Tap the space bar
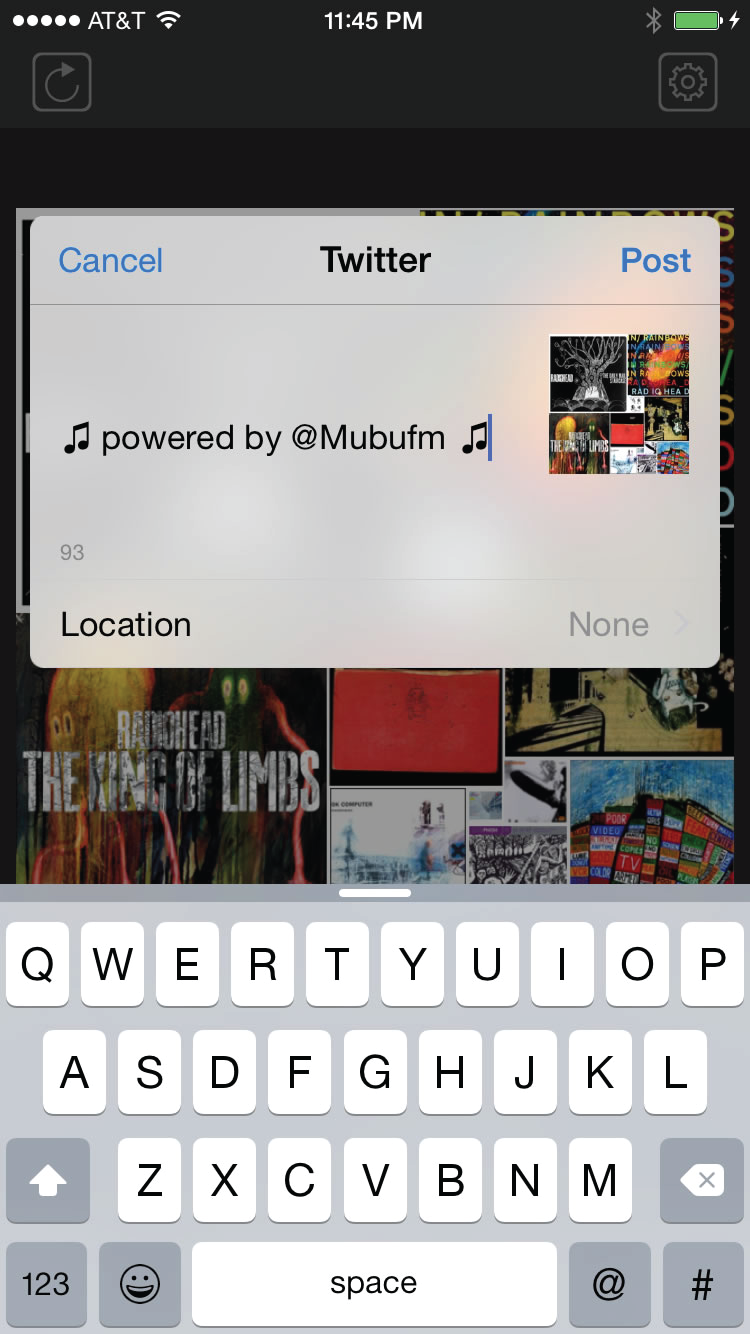 (374, 1284)
